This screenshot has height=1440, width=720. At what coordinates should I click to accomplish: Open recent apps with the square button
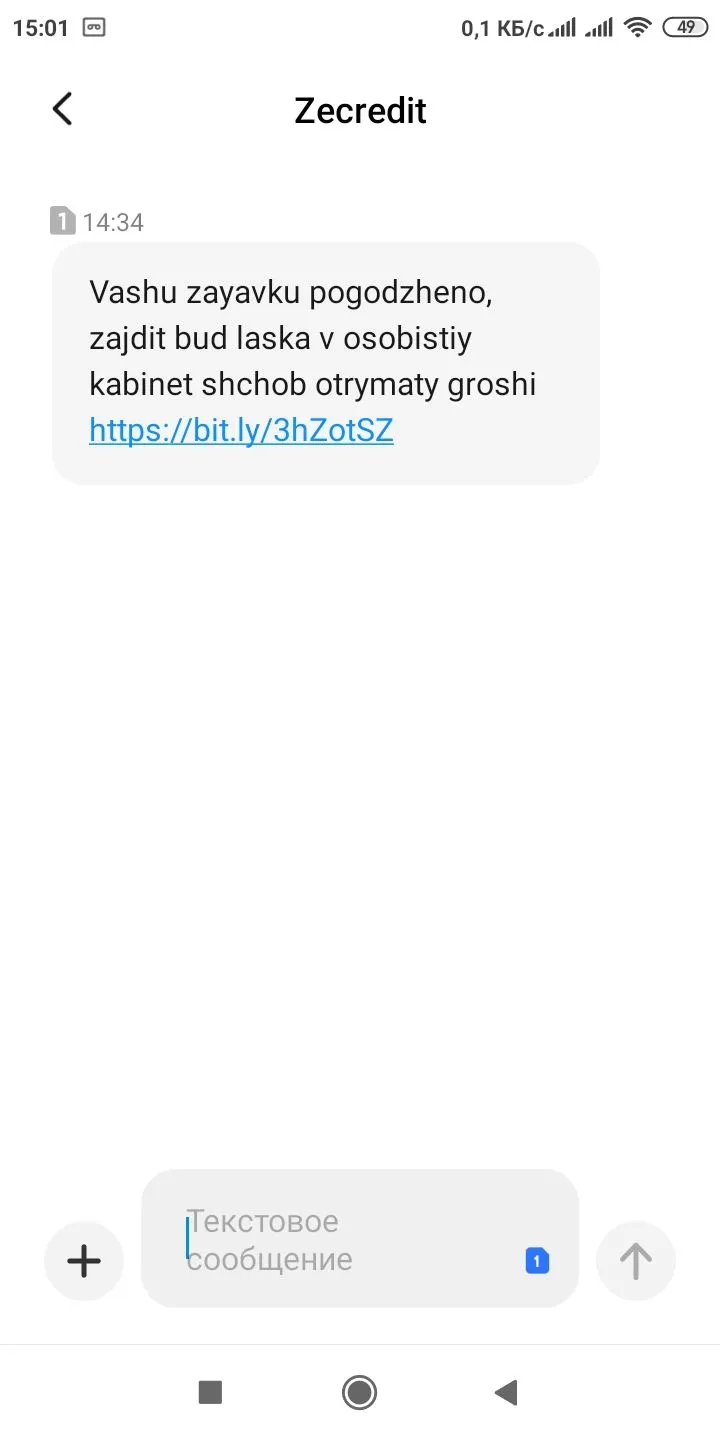pyautogui.click(x=210, y=1391)
